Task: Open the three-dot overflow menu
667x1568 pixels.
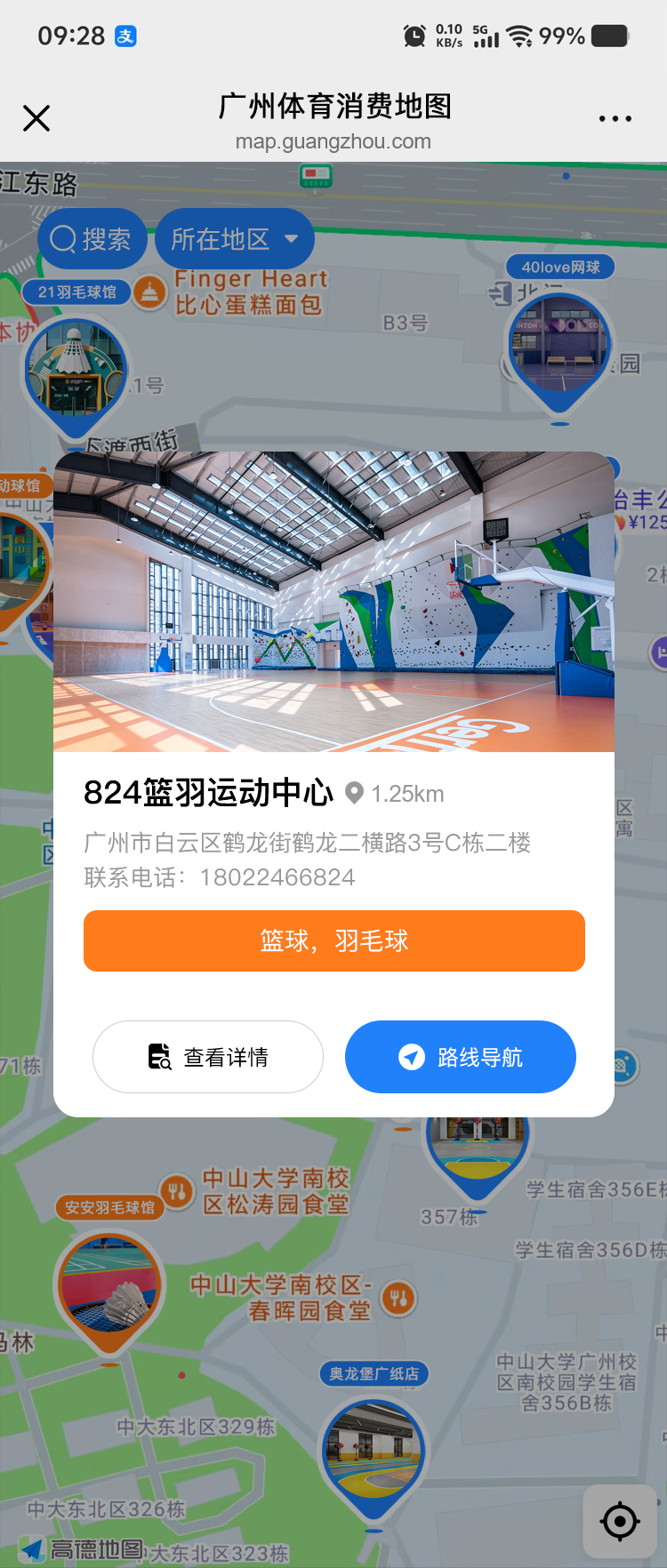Action: (x=615, y=118)
